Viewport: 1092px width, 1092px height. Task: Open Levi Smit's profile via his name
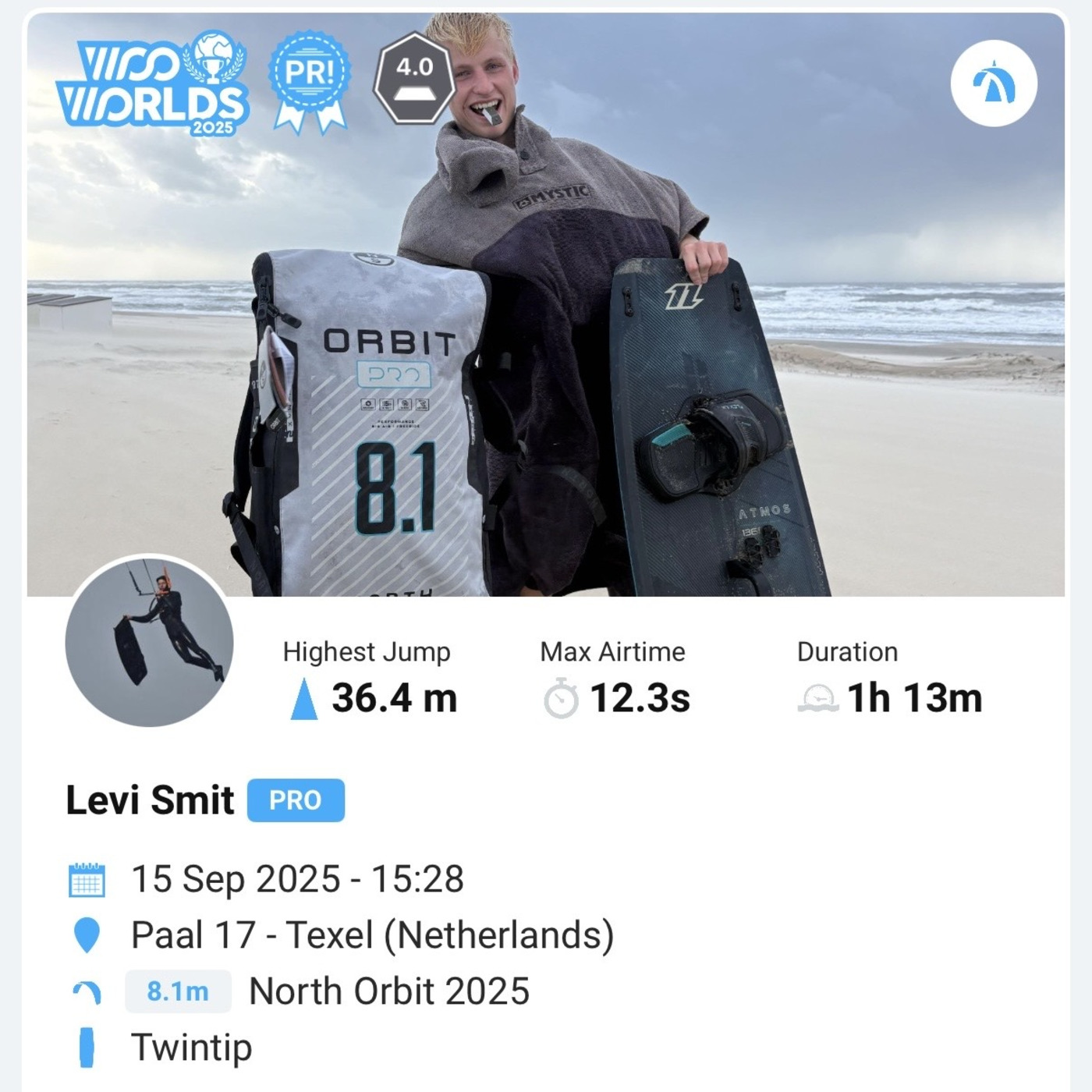(150, 800)
